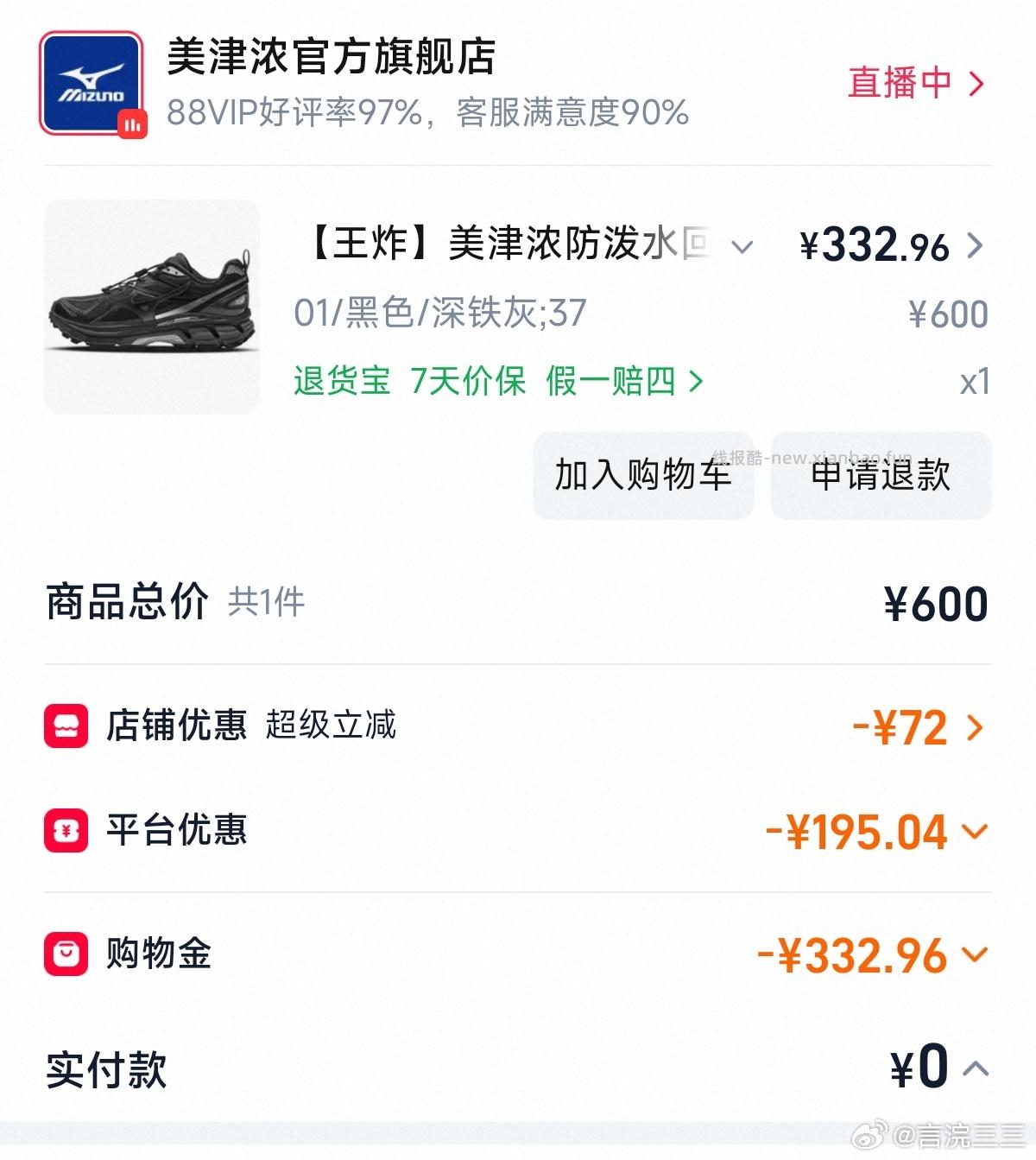This screenshot has height=1160, width=1036.
Task: Expand the product title dropdown arrow
Action: pos(742,247)
